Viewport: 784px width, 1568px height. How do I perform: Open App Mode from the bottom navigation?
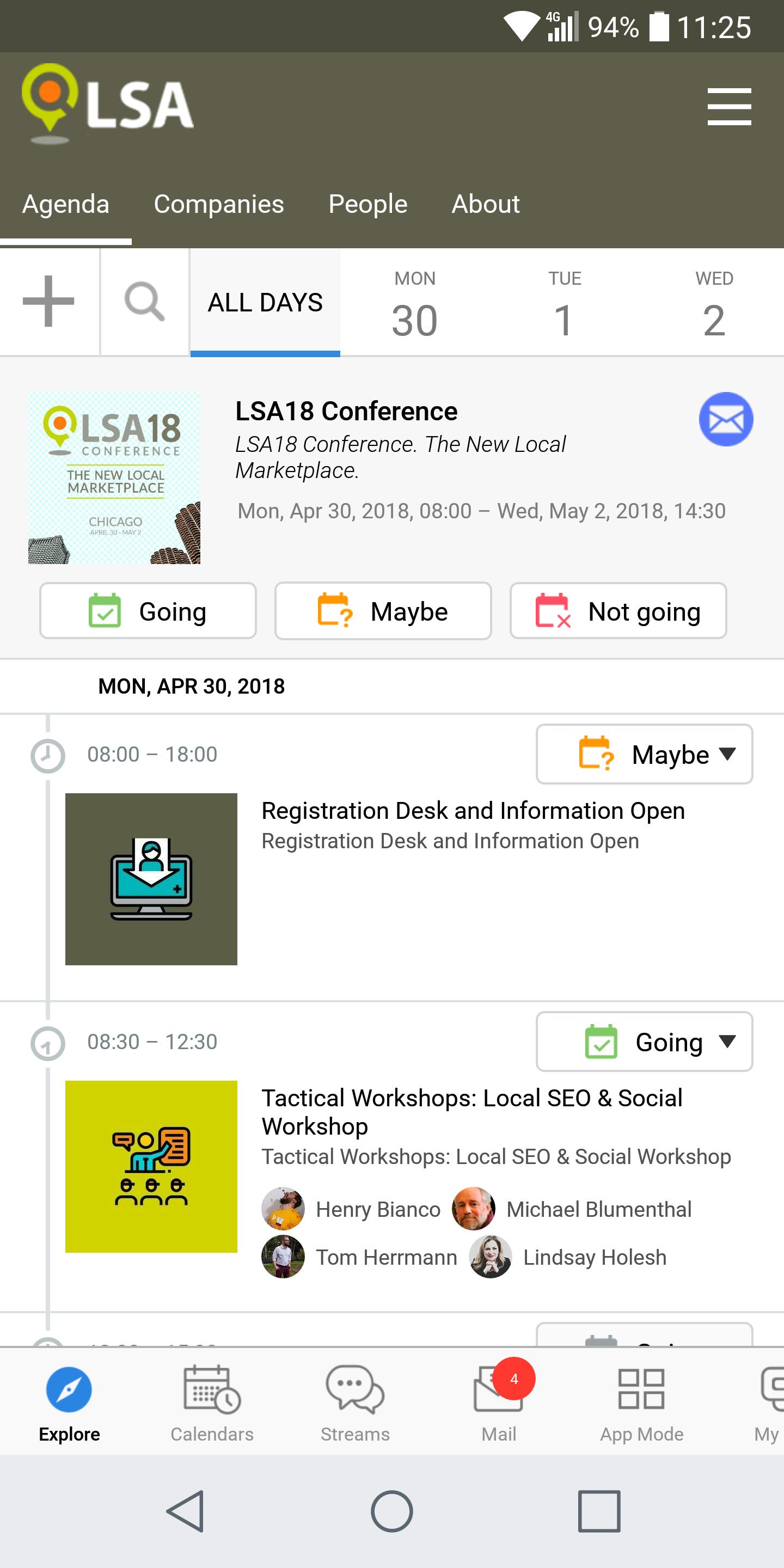[641, 1400]
